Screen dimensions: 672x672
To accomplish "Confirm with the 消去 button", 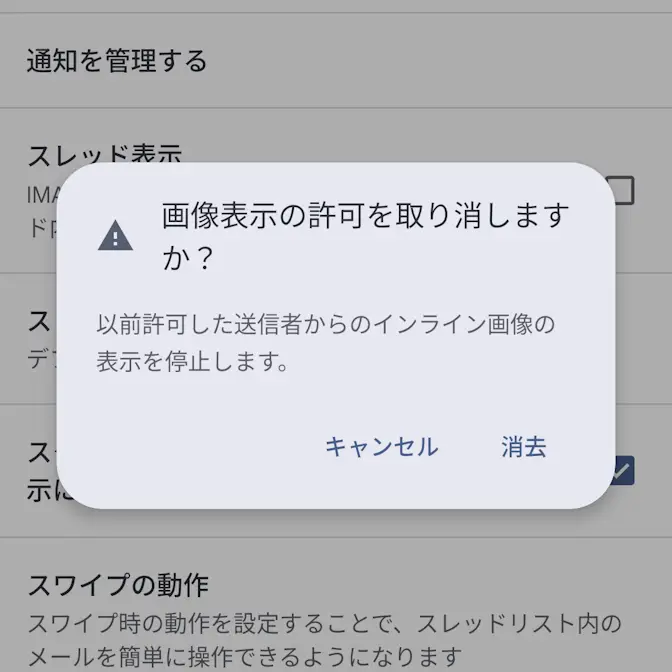I will pyautogui.click(x=523, y=447).
